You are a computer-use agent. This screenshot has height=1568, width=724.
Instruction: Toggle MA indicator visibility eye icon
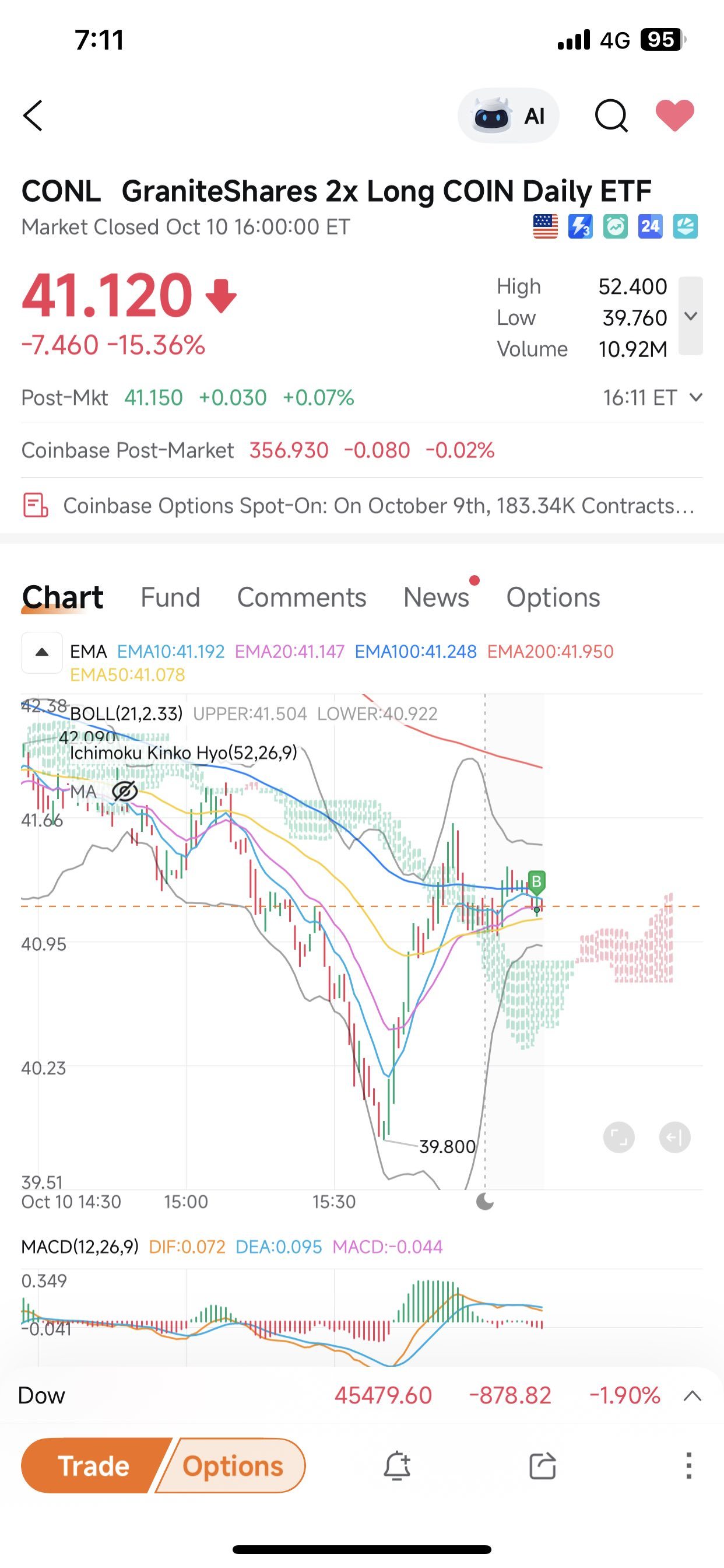click(x=125, y=792)
